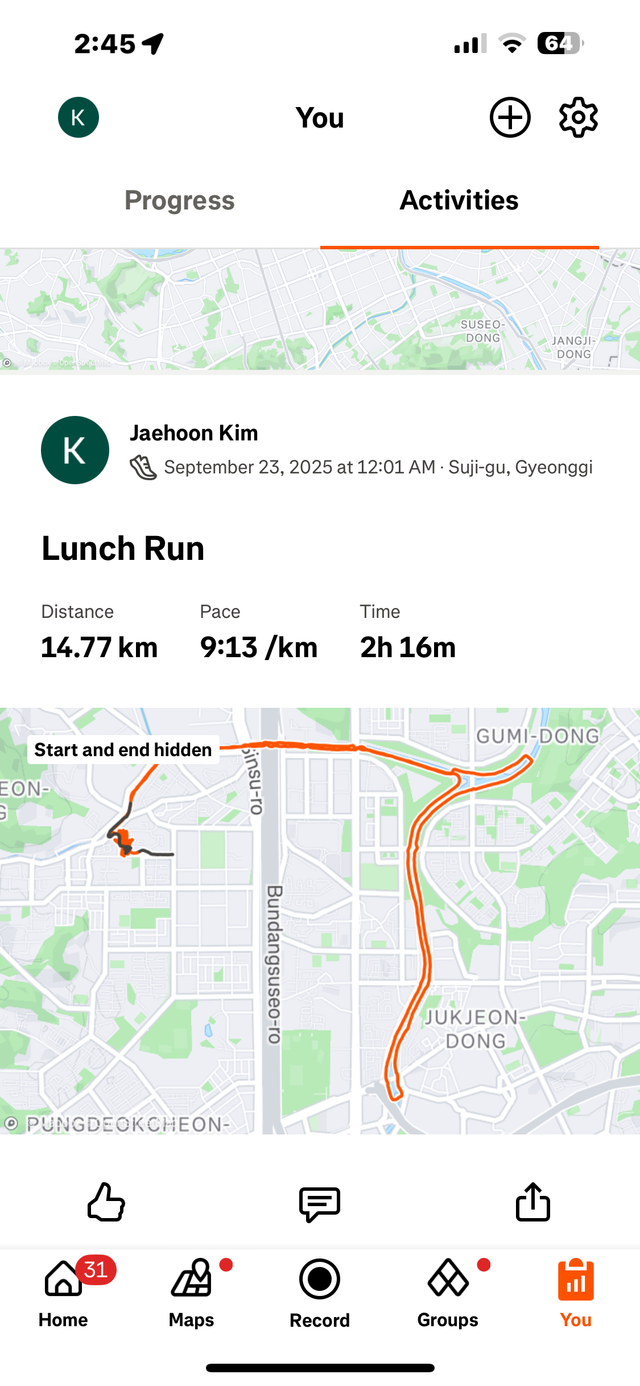This screenshot has width=640, height=1386.
Task: Open the settings gear
Action: pyautogui.click(x=578, y=118)
